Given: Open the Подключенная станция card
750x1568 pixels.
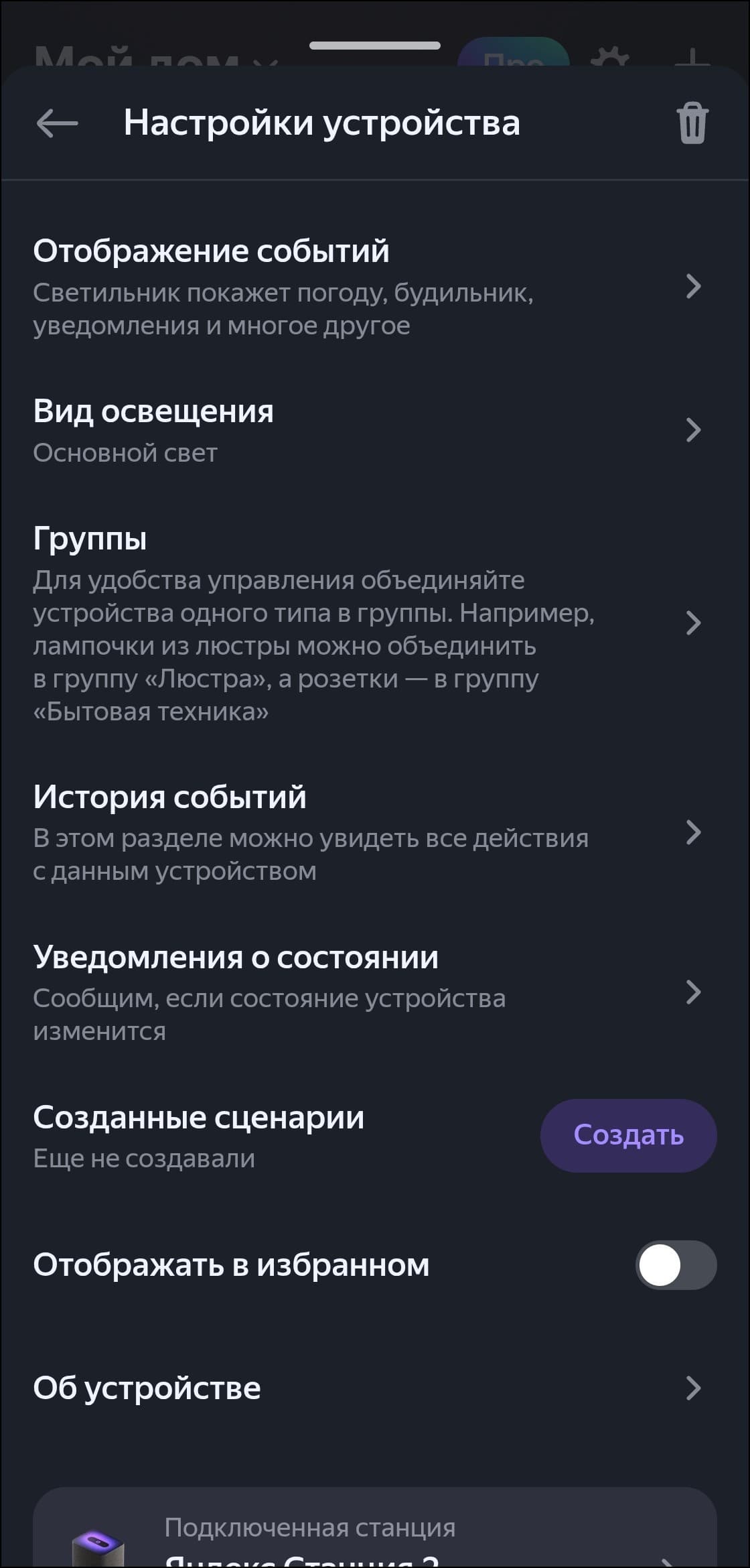Looking at the screenshot, I should tap(374, 1534).
